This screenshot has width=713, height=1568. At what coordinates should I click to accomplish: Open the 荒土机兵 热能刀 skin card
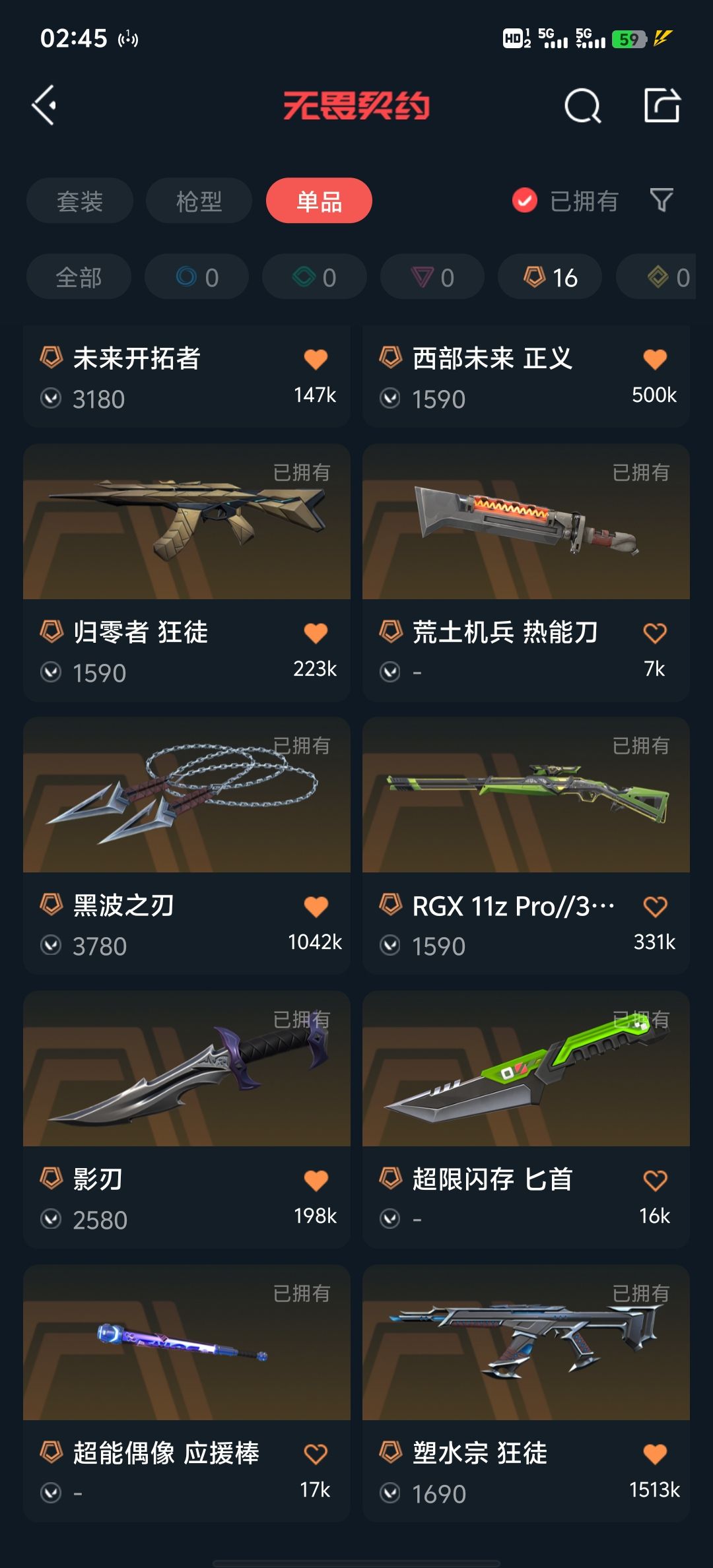pos(526,572)
